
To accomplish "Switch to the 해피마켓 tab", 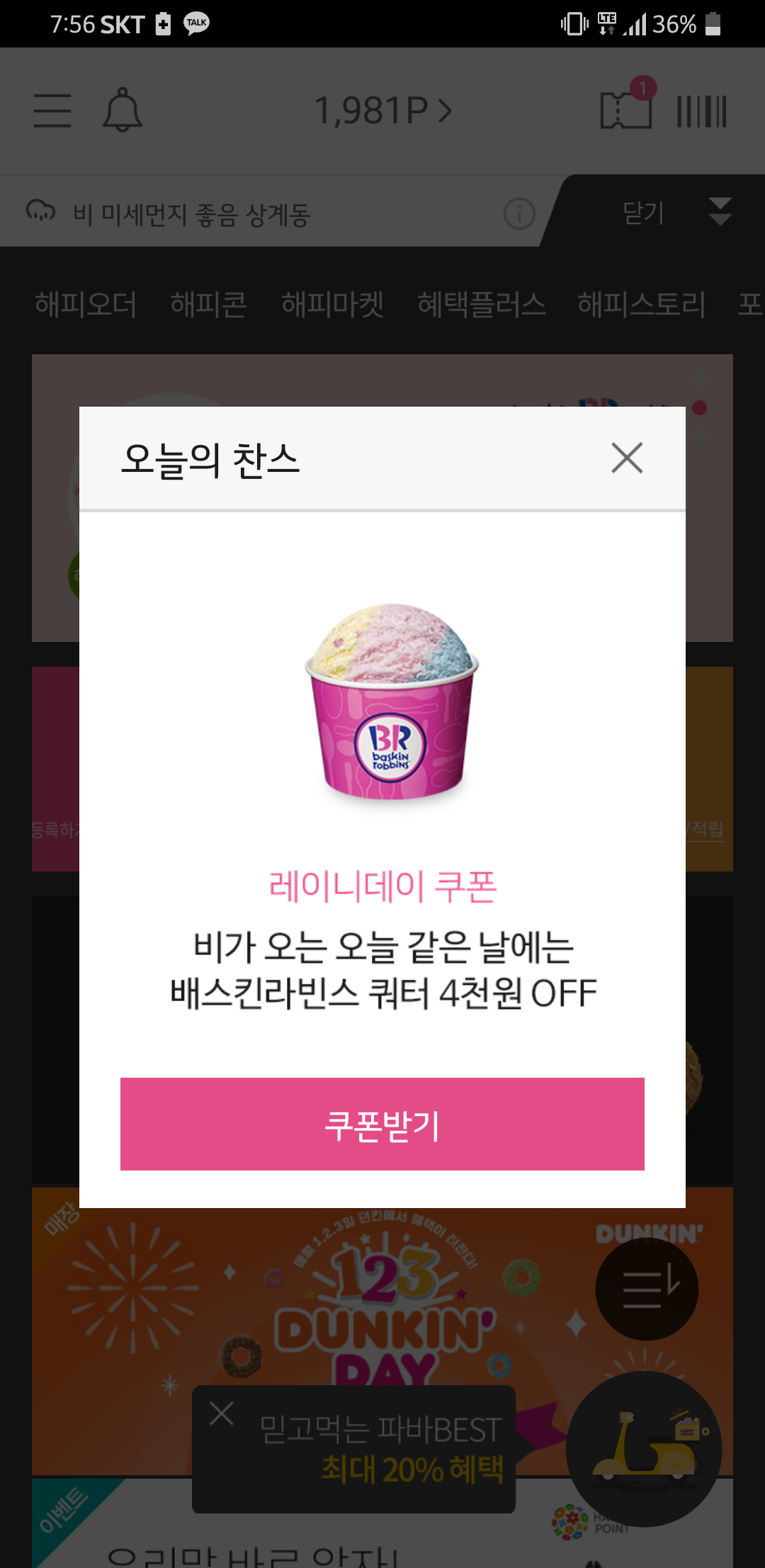I will [332, 304].
